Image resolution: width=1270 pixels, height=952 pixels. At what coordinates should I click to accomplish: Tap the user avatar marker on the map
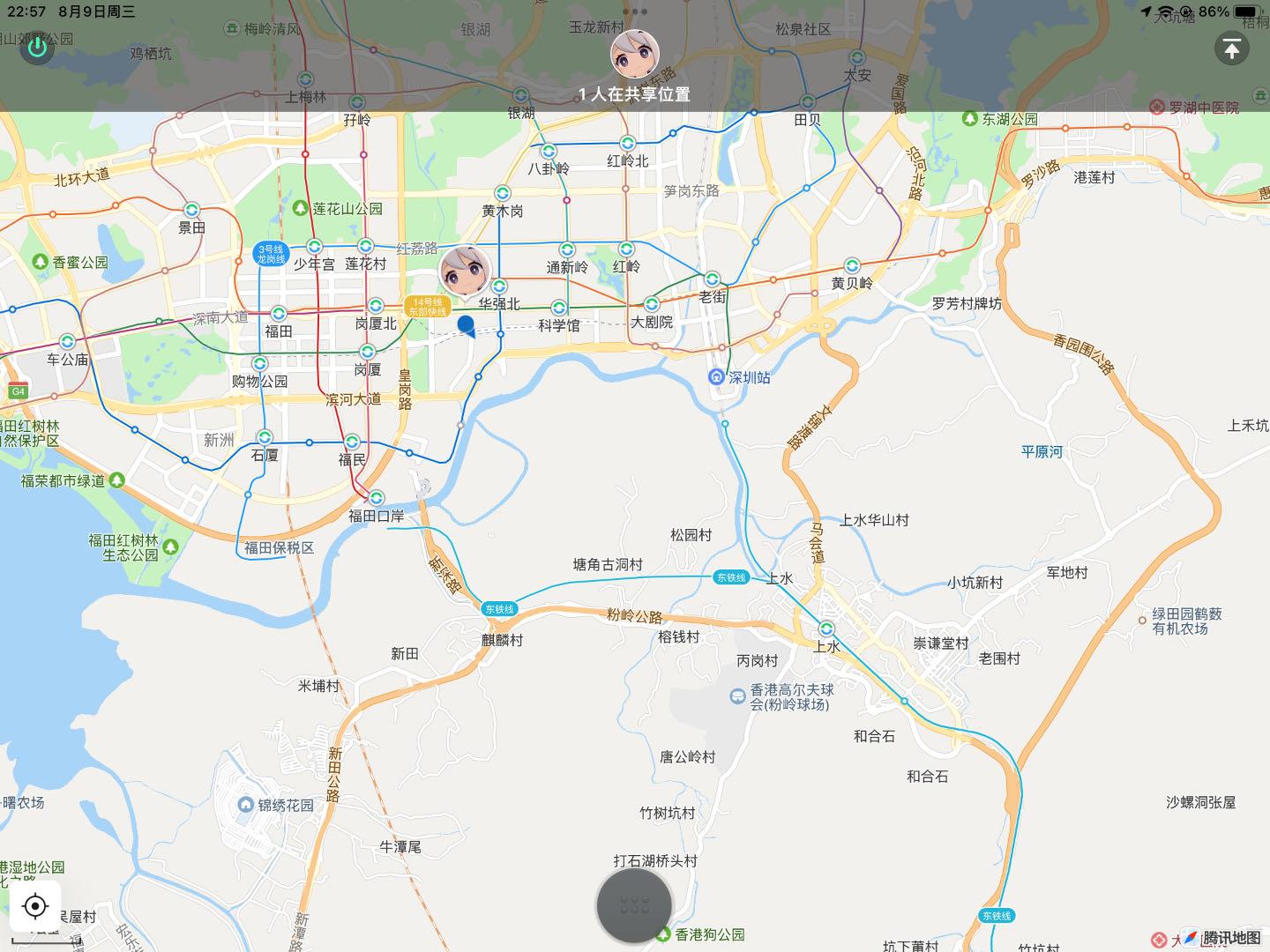coord(464,270)
